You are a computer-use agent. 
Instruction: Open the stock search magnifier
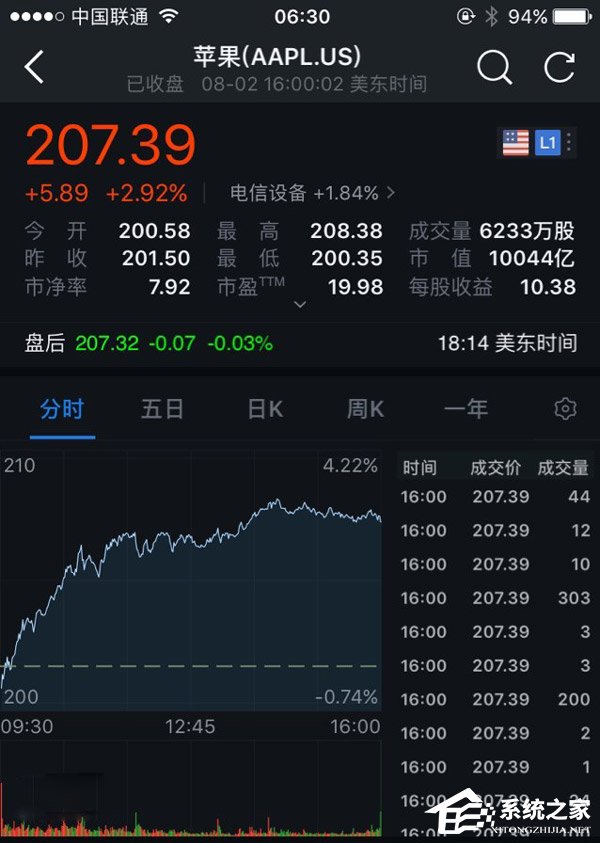coord(493,67)
